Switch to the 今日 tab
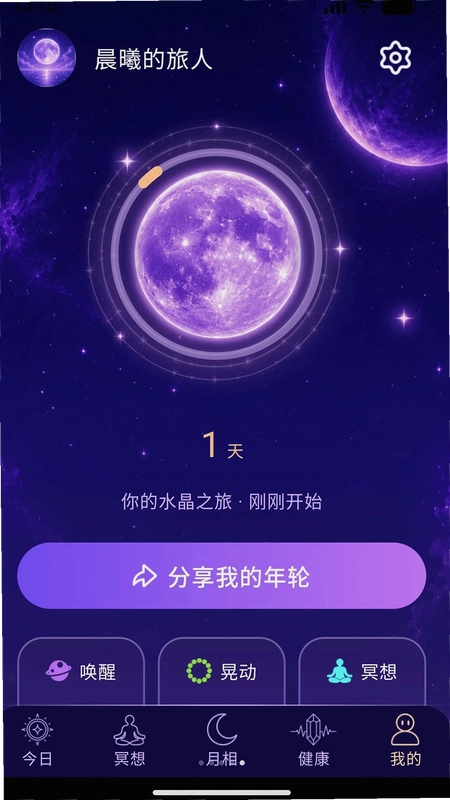450x800 pixels. coord(37,740)
